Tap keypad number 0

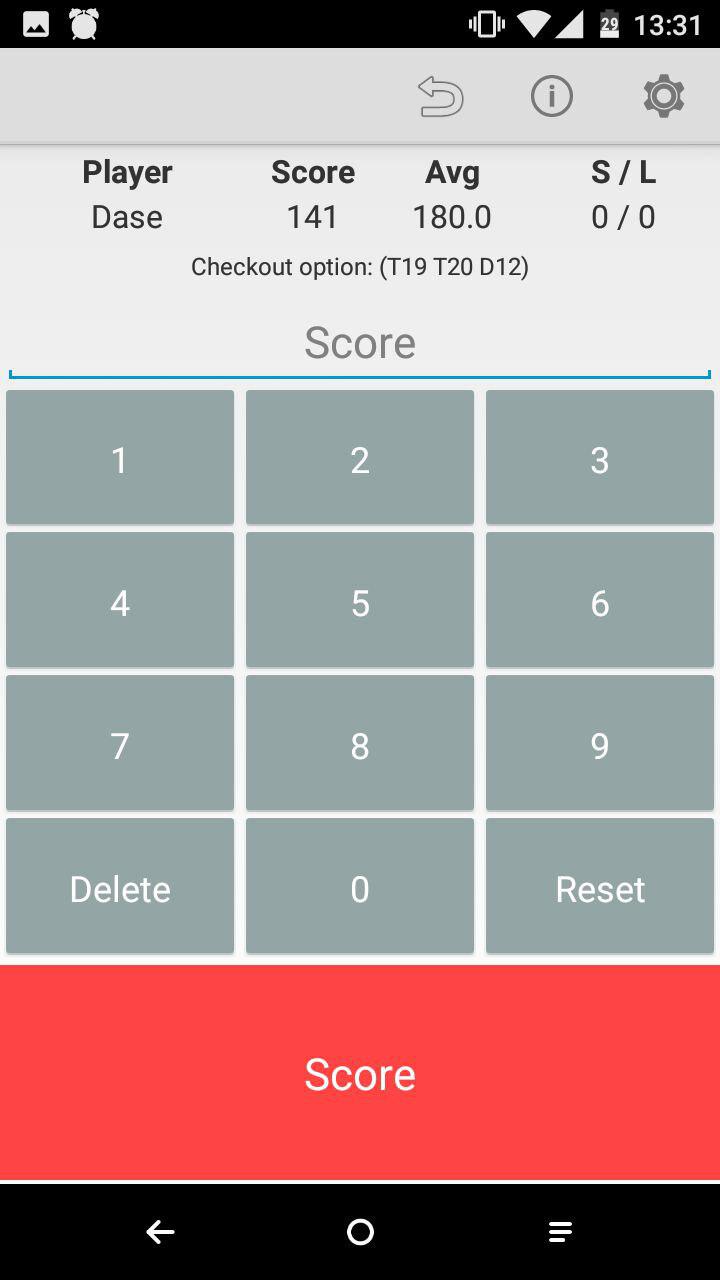tap(360, 887)
